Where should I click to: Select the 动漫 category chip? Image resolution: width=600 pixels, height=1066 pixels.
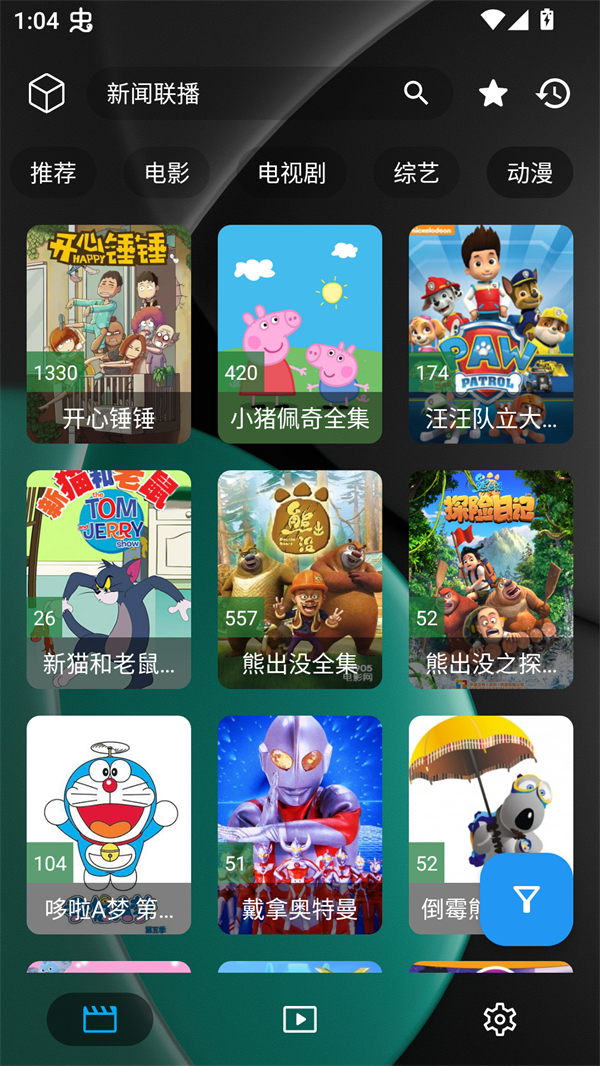529,173
